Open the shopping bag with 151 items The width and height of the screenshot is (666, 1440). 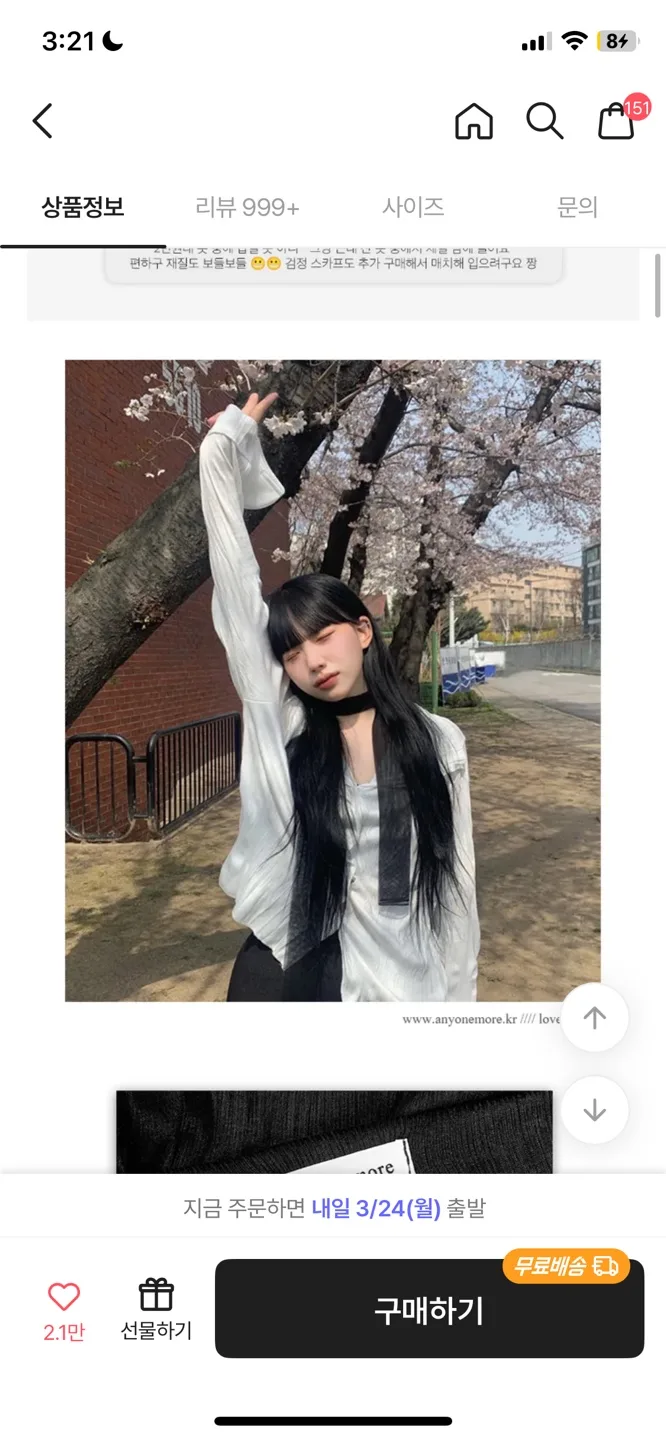tap(617, 122)
